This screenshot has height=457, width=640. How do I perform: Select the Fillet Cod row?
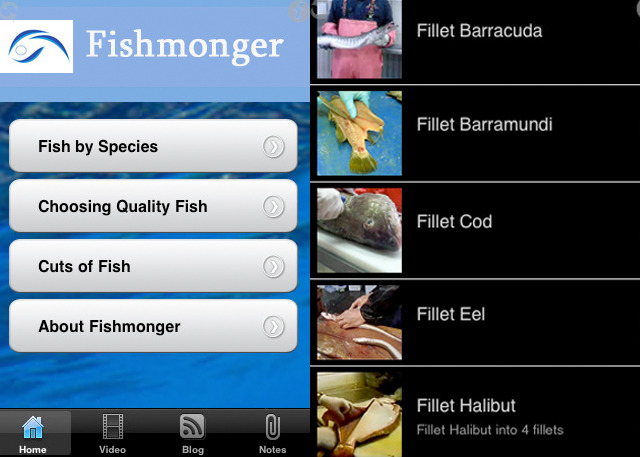tap(478, 229)
